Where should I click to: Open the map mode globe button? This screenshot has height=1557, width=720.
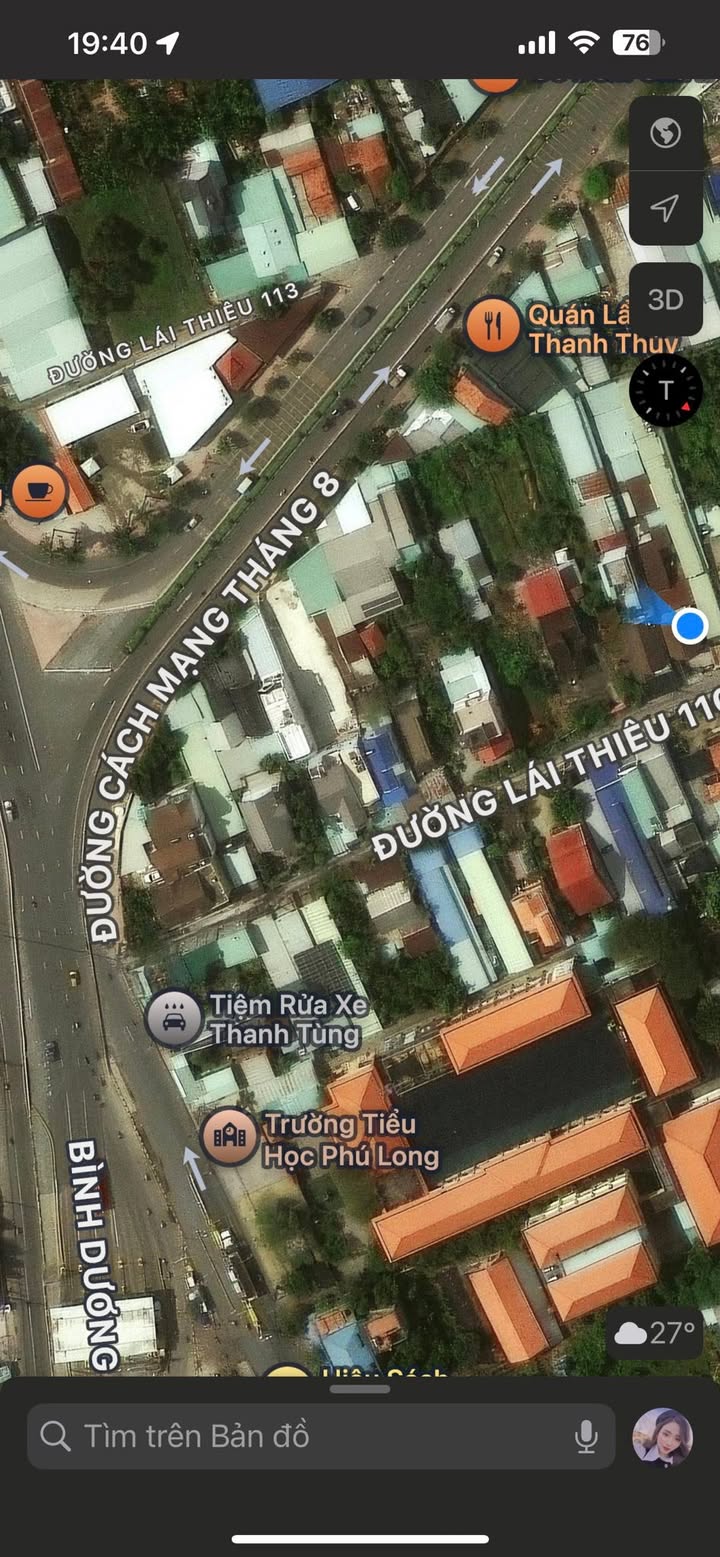click(x=665, y=133)
